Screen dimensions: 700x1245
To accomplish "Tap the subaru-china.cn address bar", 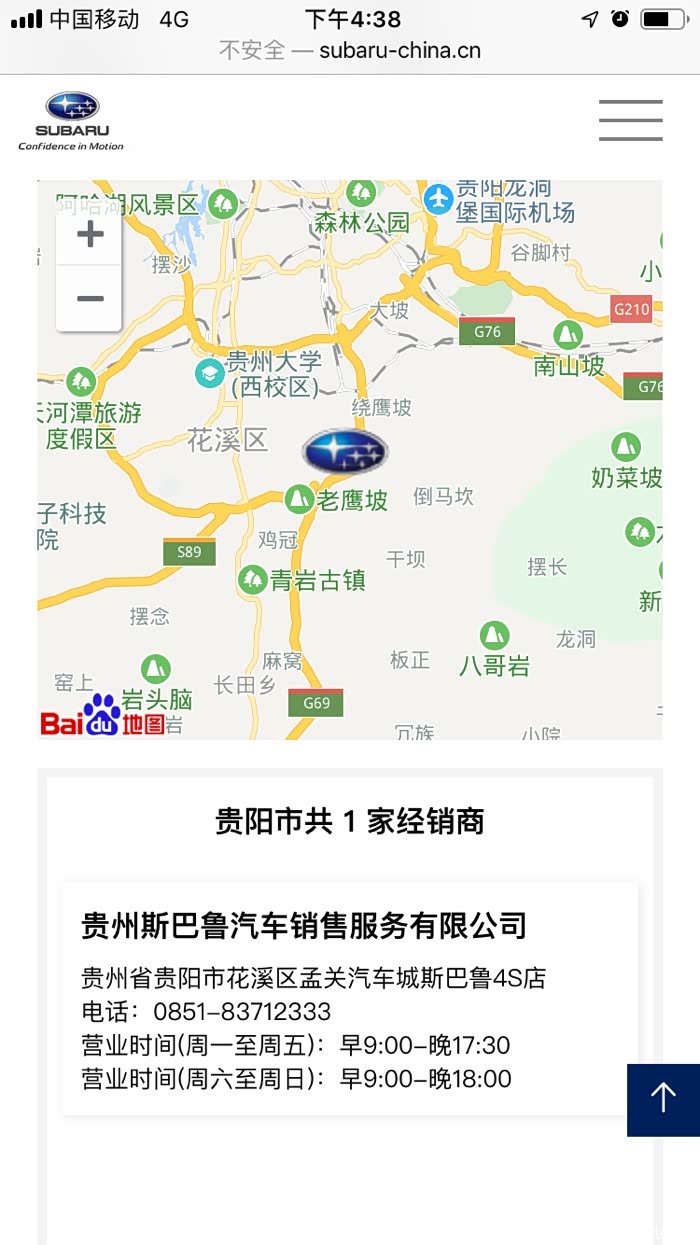I will coord(350,50).
